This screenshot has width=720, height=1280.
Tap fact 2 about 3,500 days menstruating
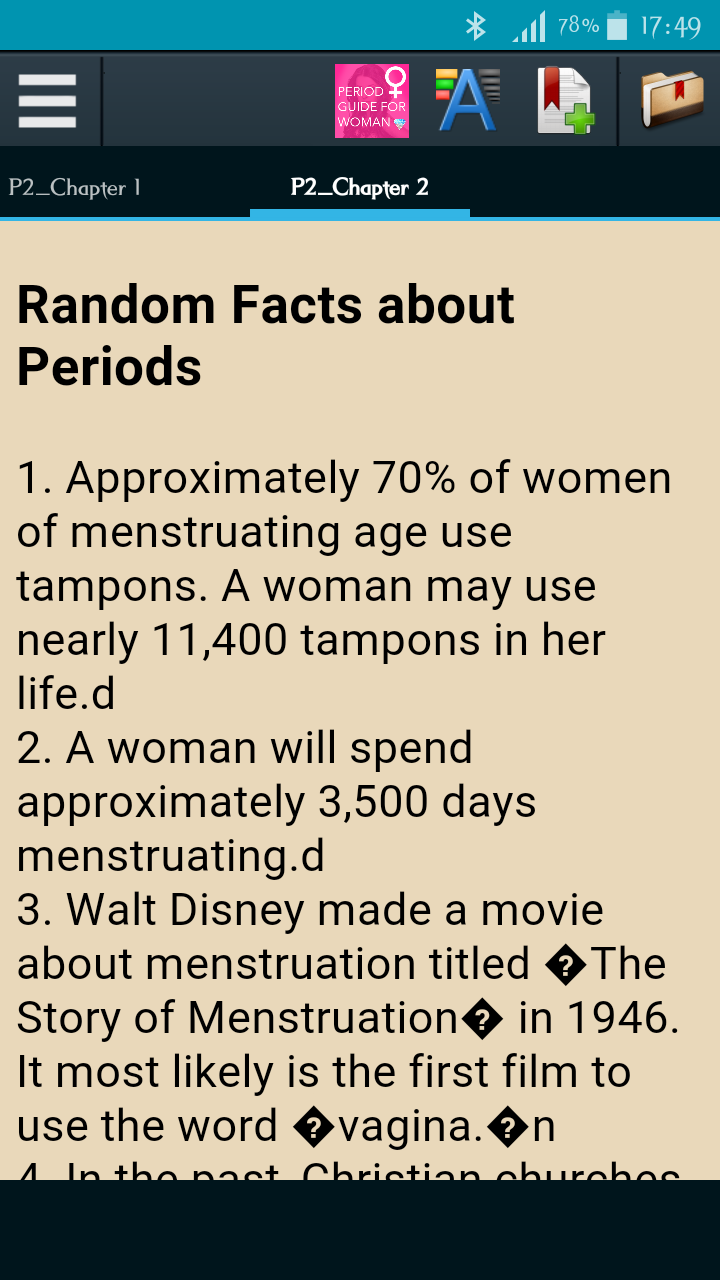click(x=275, y=800)
